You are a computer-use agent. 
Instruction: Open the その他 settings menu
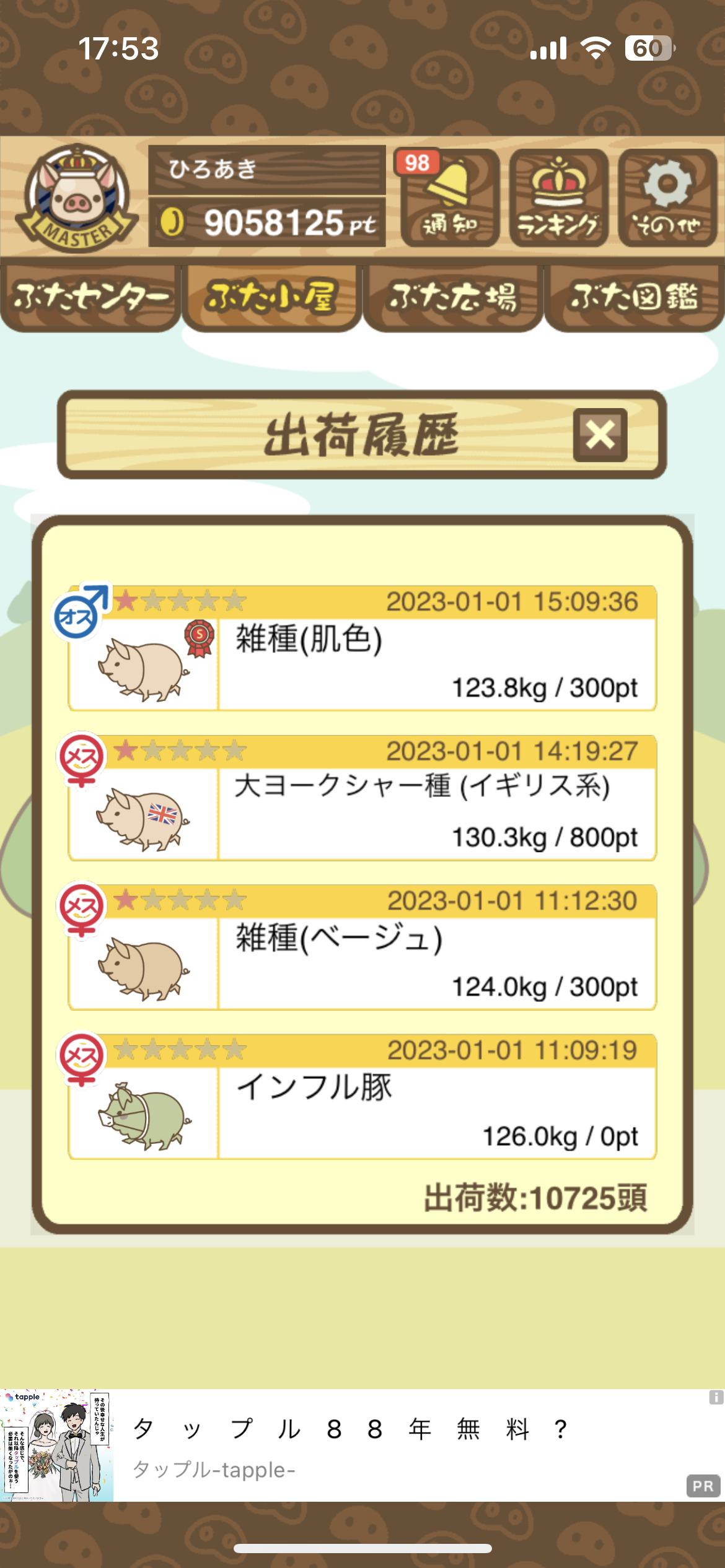click(x=667, y=198)
